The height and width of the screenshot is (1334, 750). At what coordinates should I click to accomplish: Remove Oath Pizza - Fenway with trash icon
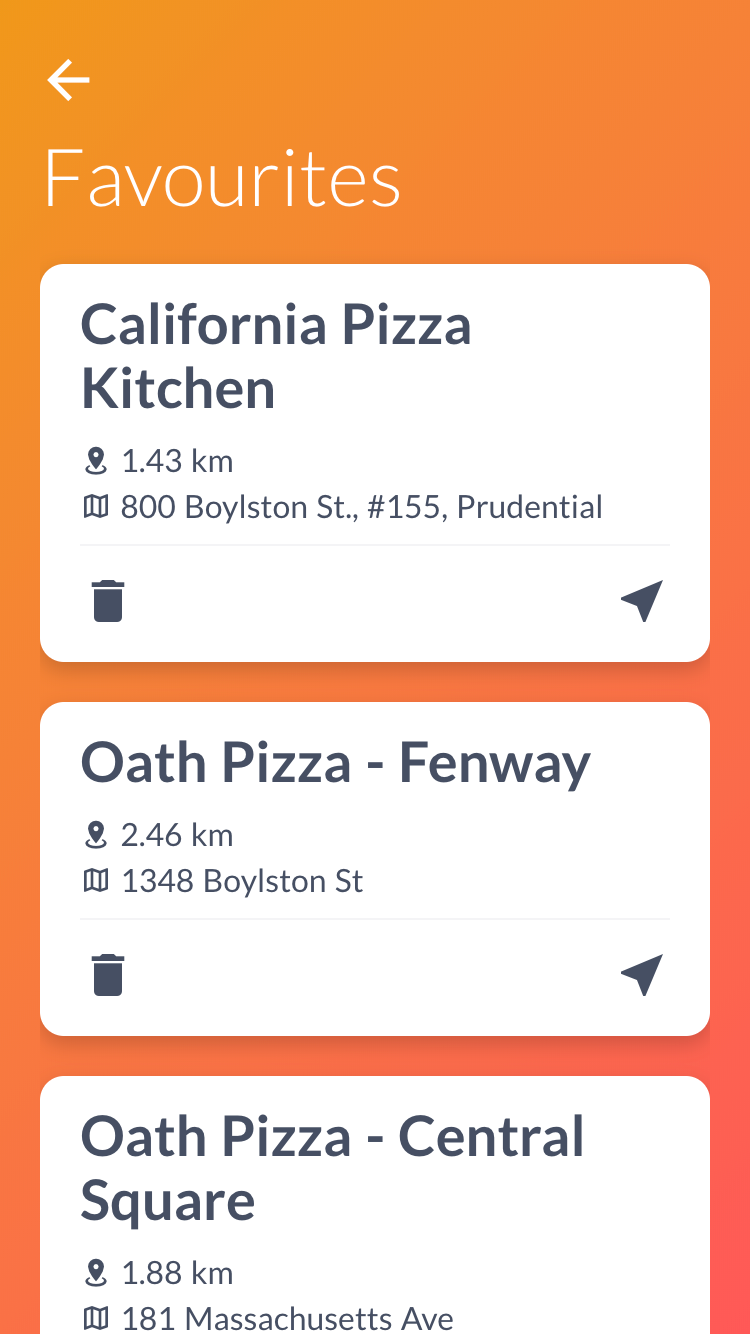tap(107, 974)
